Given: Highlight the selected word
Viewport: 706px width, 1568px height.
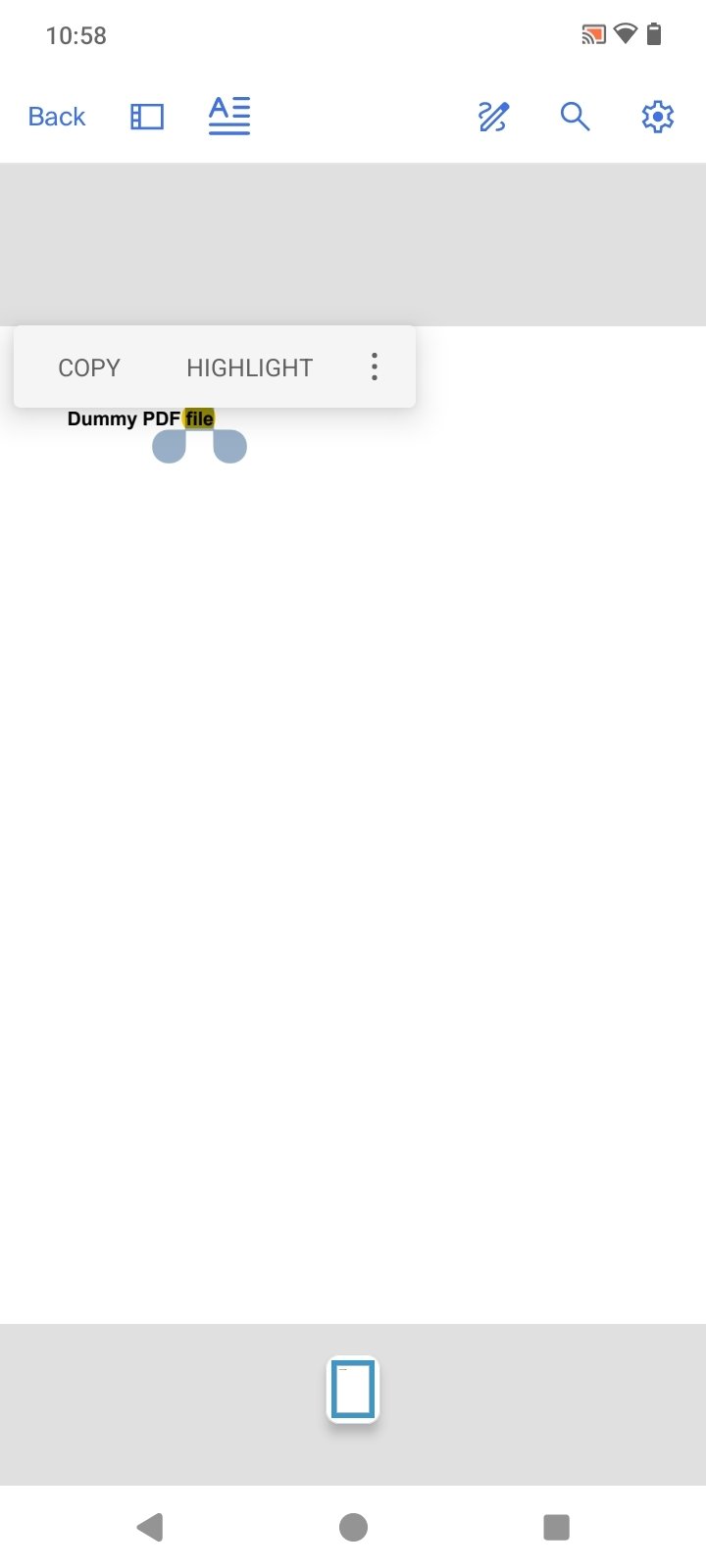Looking at the screenshot, I should tap(250, 367).
